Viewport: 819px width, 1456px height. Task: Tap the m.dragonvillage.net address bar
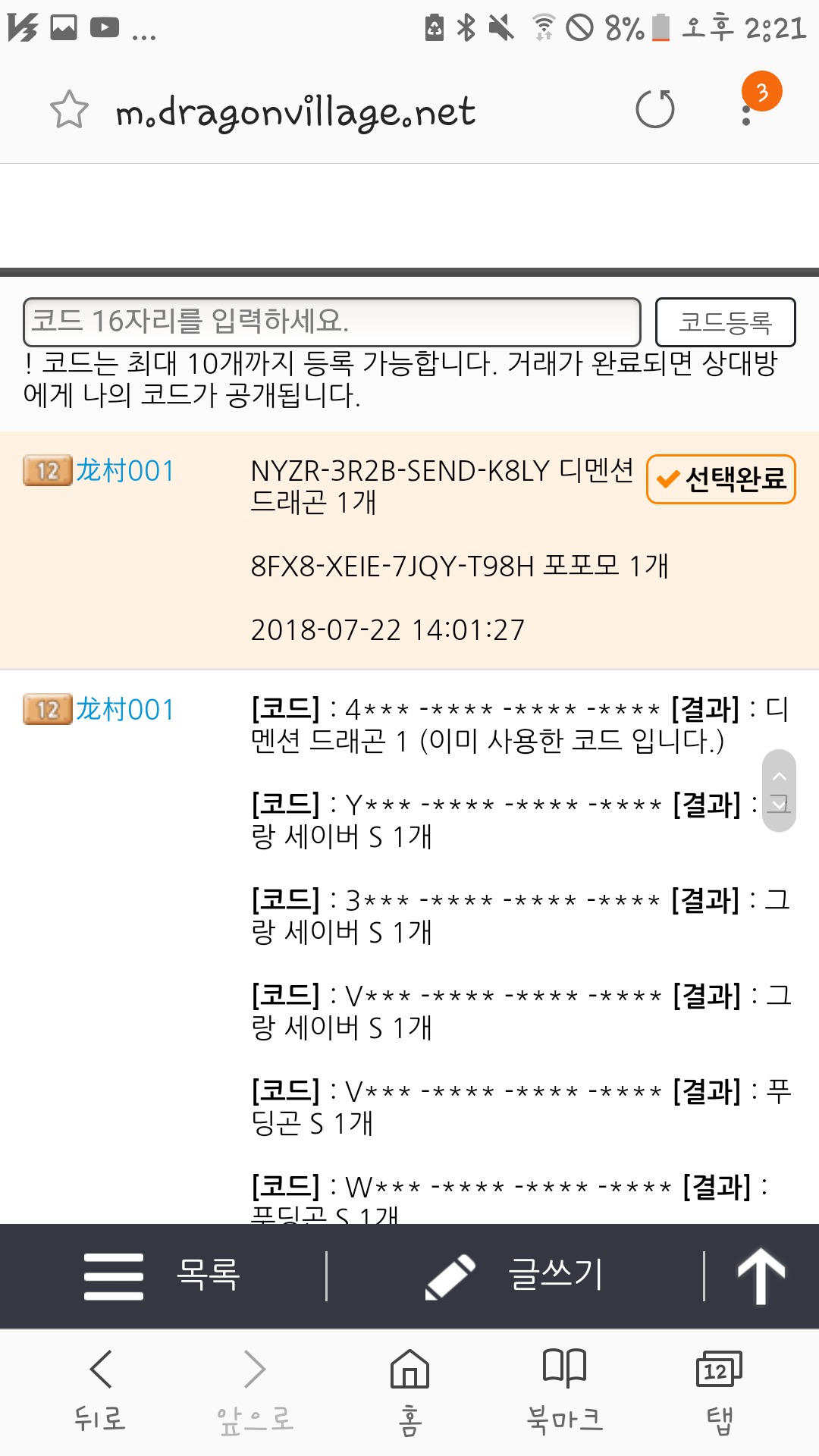[296, 112]
